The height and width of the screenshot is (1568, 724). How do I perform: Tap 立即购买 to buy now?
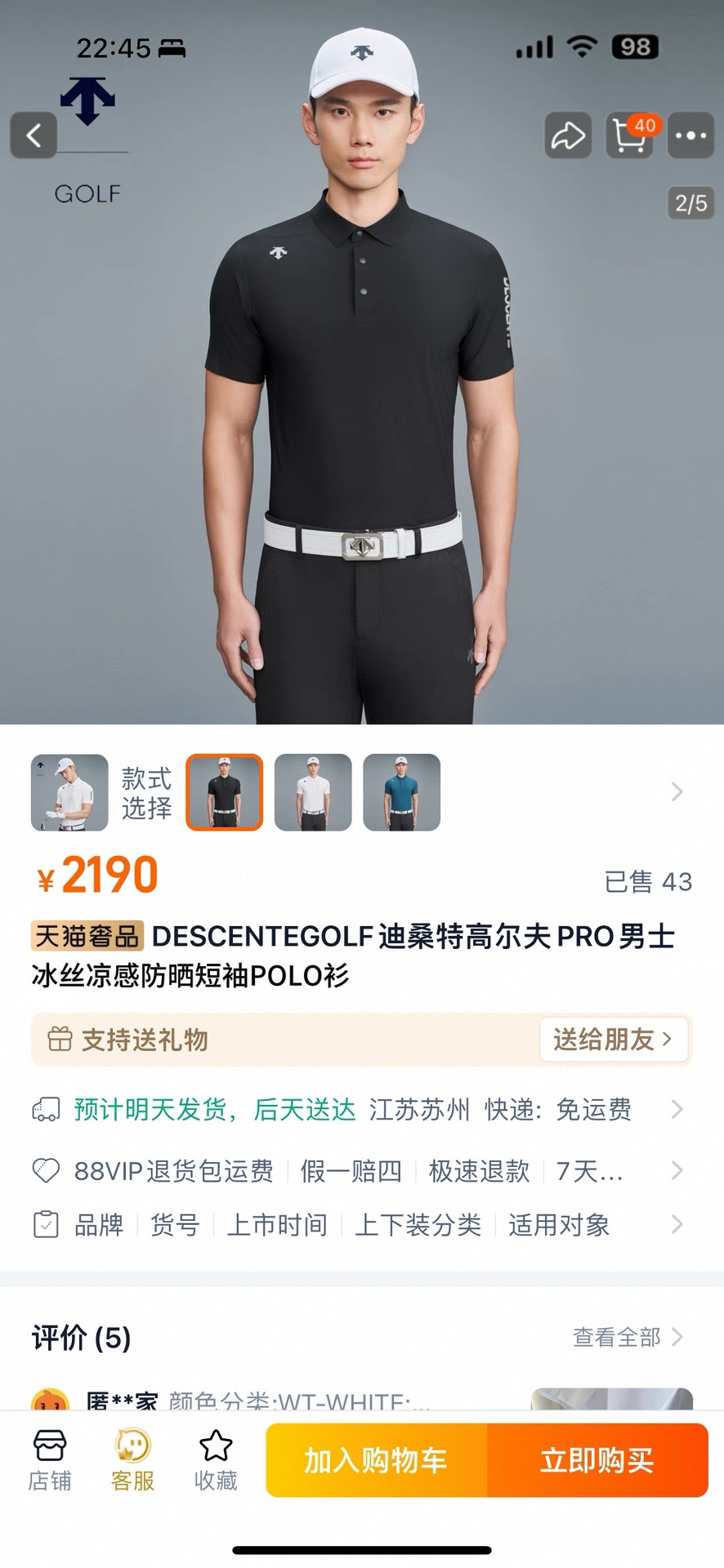point(597,1460)
